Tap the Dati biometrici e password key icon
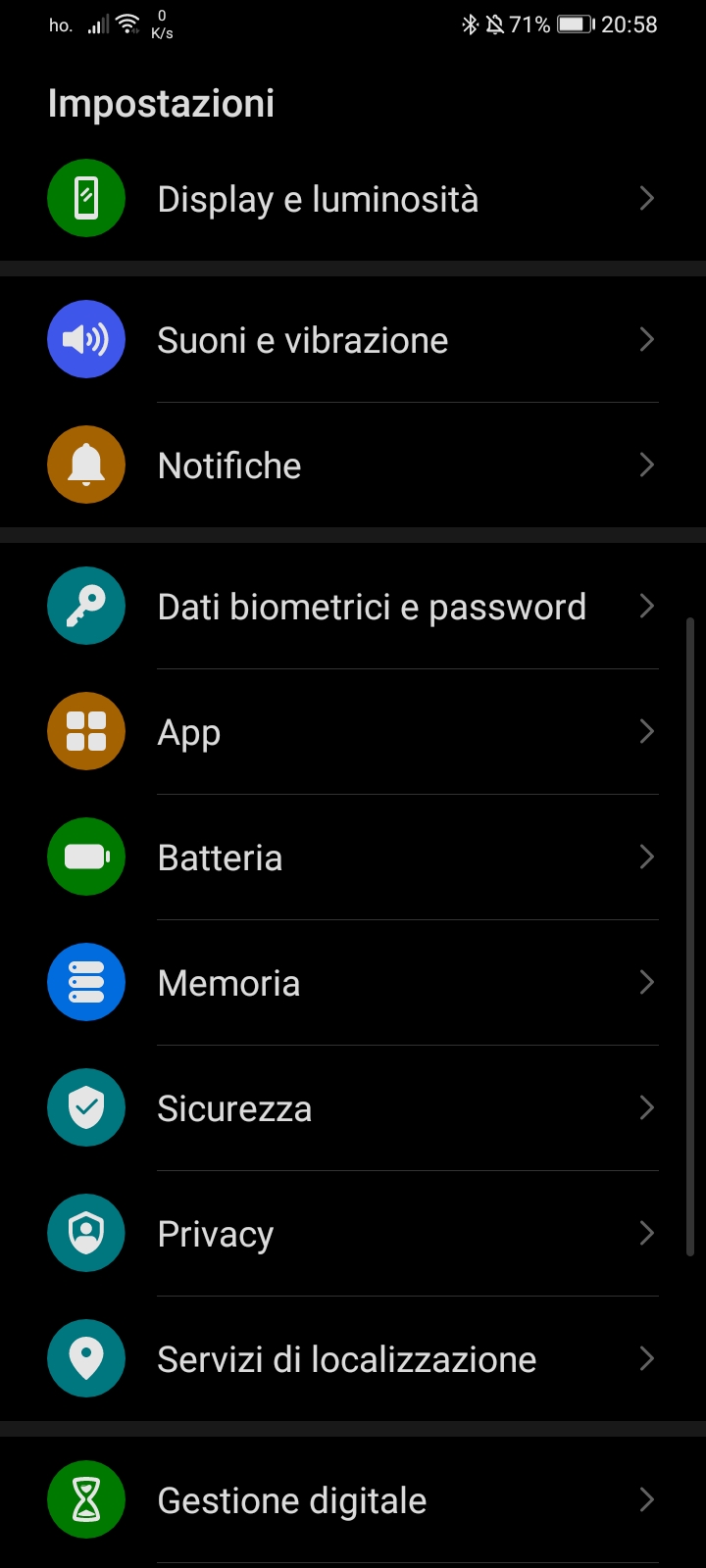 pyautogui.click(x=85, y=606)
